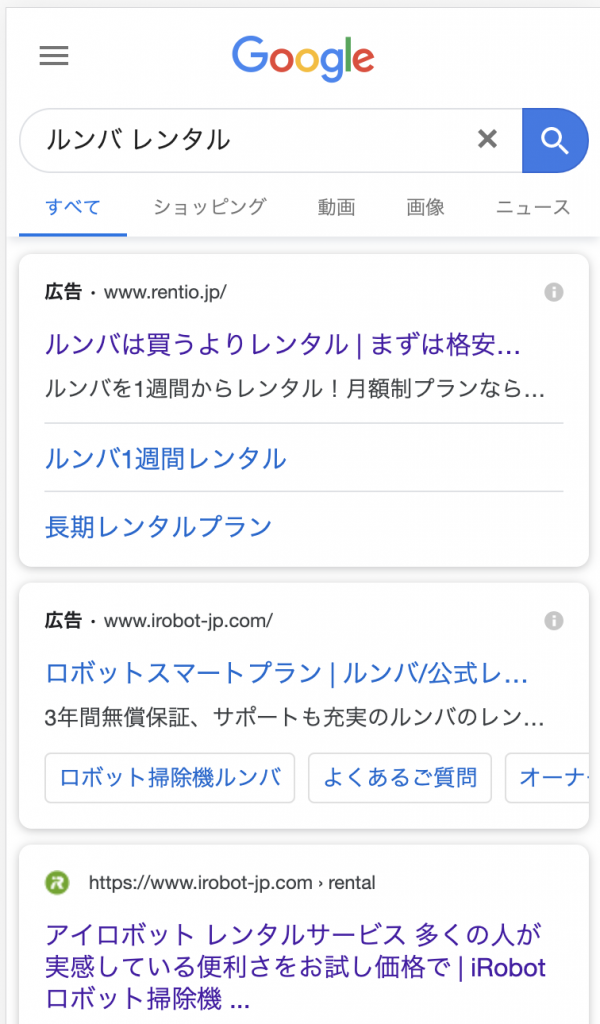Screen dimensions: 600x1024
Task: Tap the よくあるご質問 chip
Action: 400,777
